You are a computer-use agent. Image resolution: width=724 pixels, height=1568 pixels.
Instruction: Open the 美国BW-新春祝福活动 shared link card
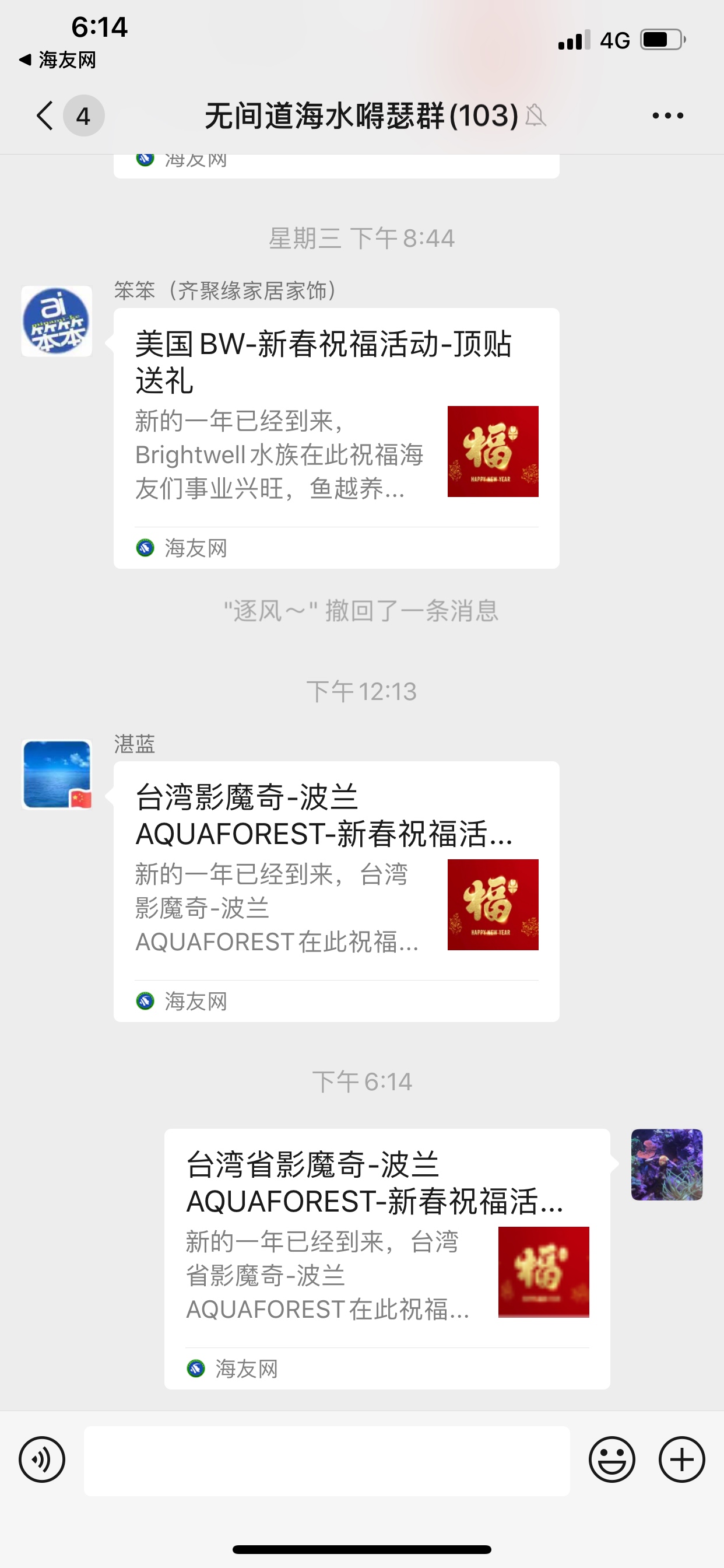tap(336, 437)
